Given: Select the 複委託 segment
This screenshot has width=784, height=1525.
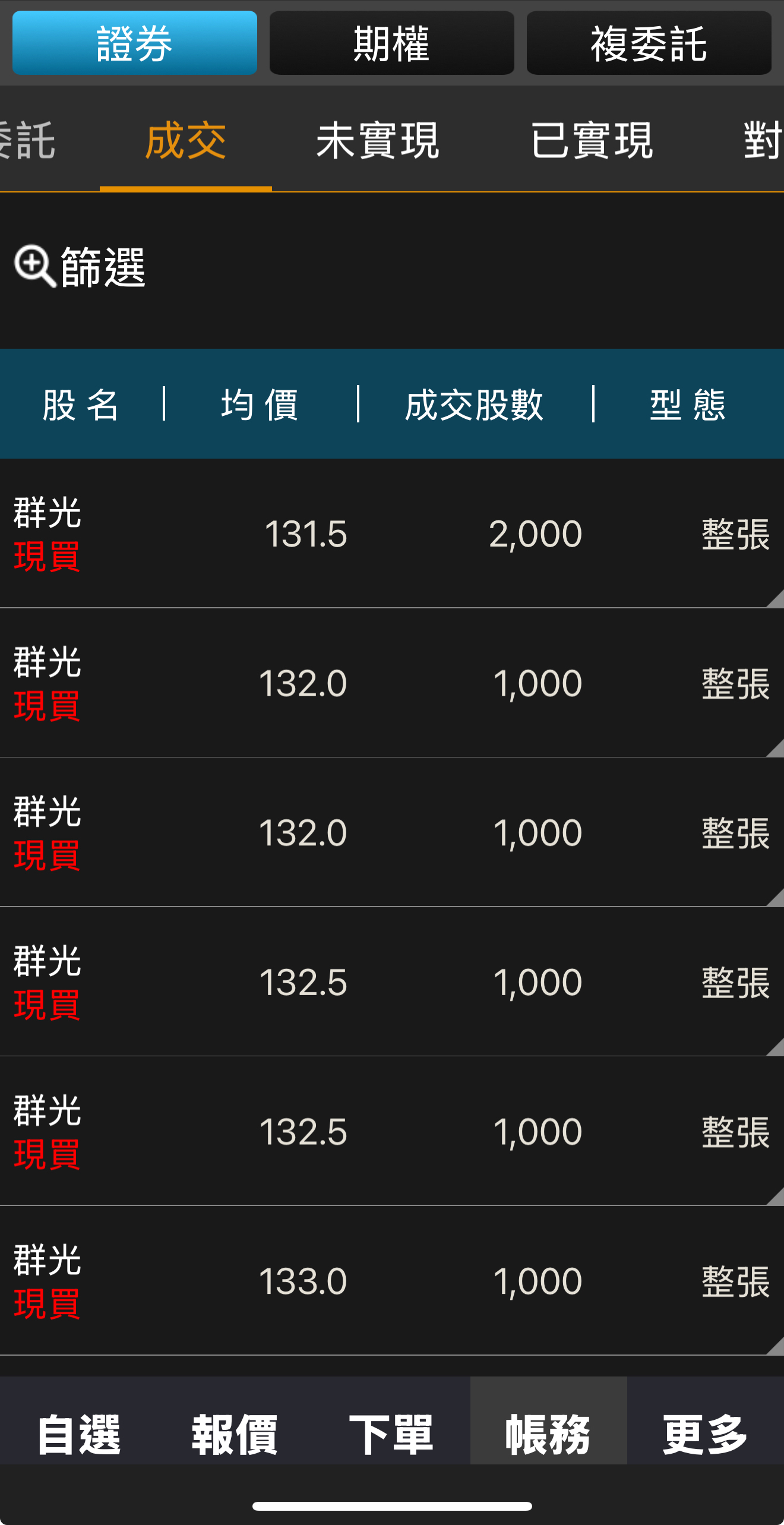Looking at the screenshot, I should pos(649,43).
